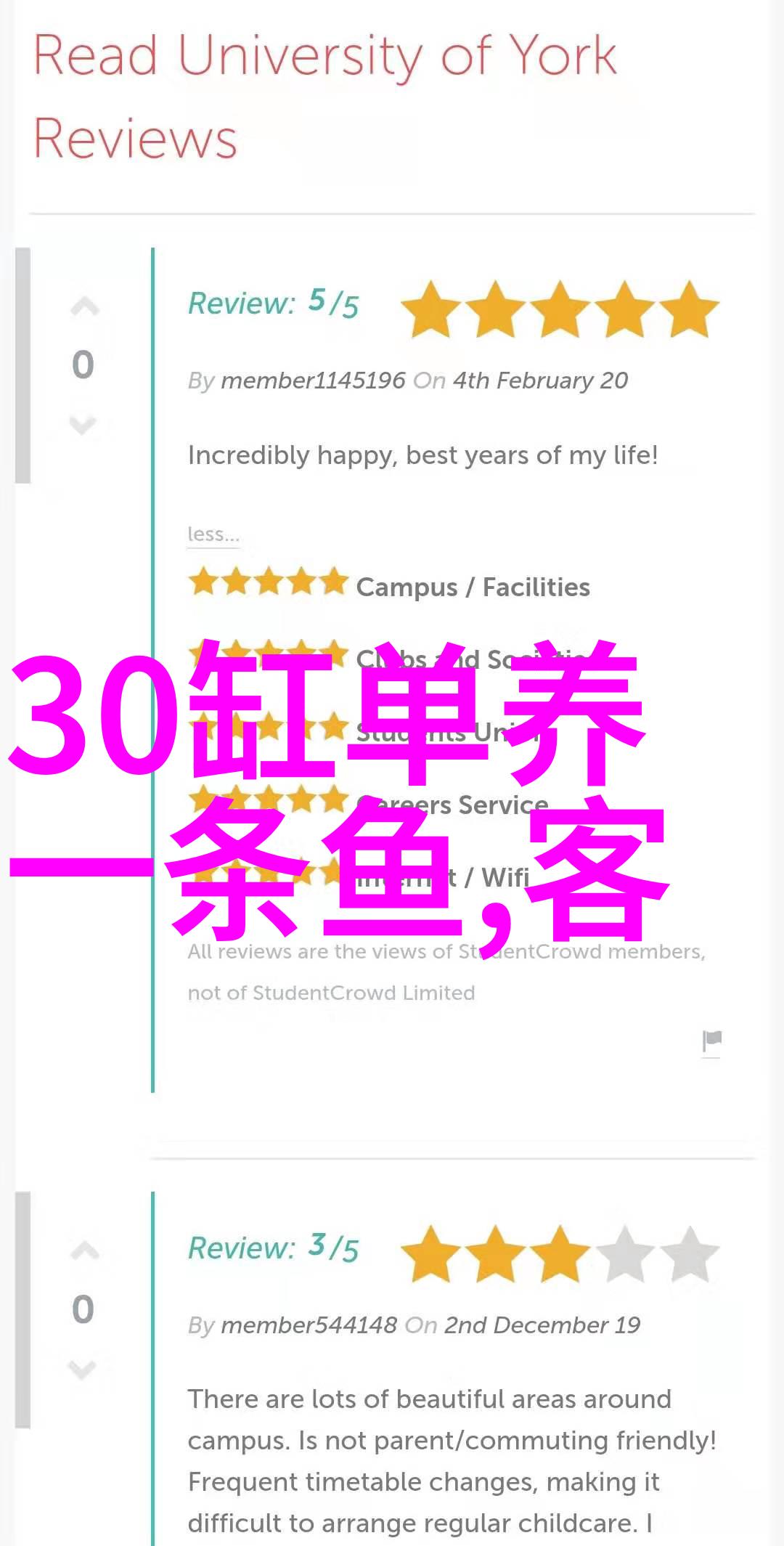The image size is (784, 1546).
Task: Flag the review by member1145196
Action: click(x=711, y=1041)
